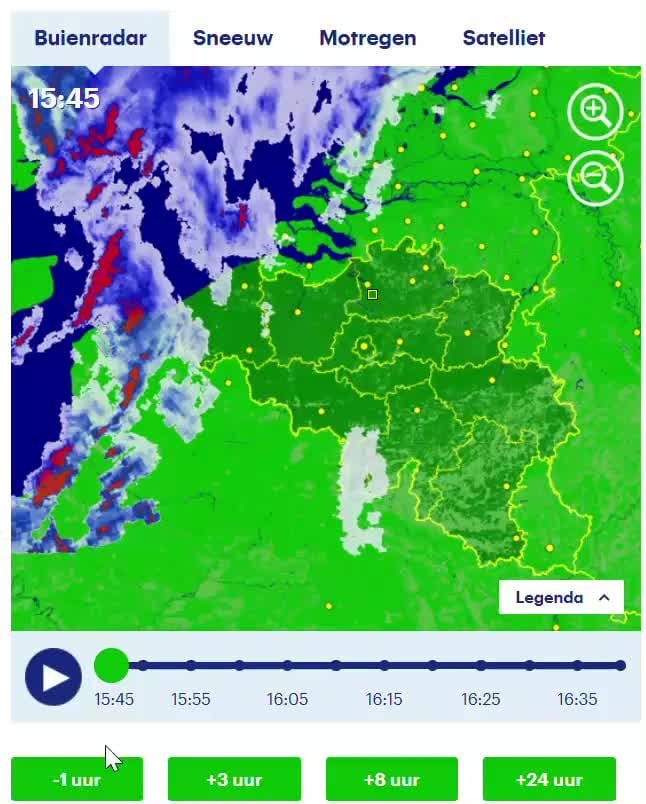The width and height of the screenshot is (646, 804).
Task: Zoom out on the radar map
Action: (x=595, y=178)
